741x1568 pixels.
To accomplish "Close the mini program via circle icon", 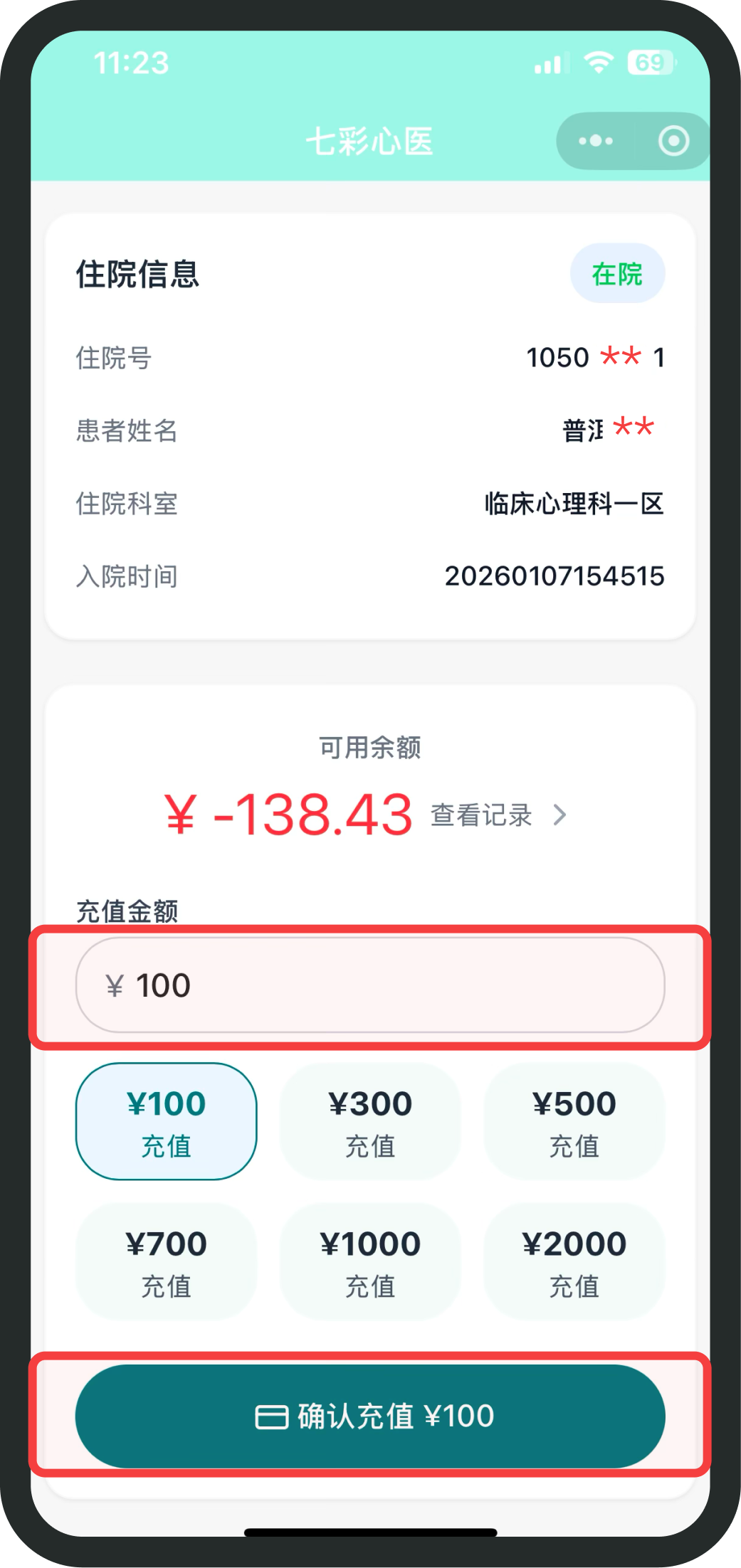I will [673, 141].
